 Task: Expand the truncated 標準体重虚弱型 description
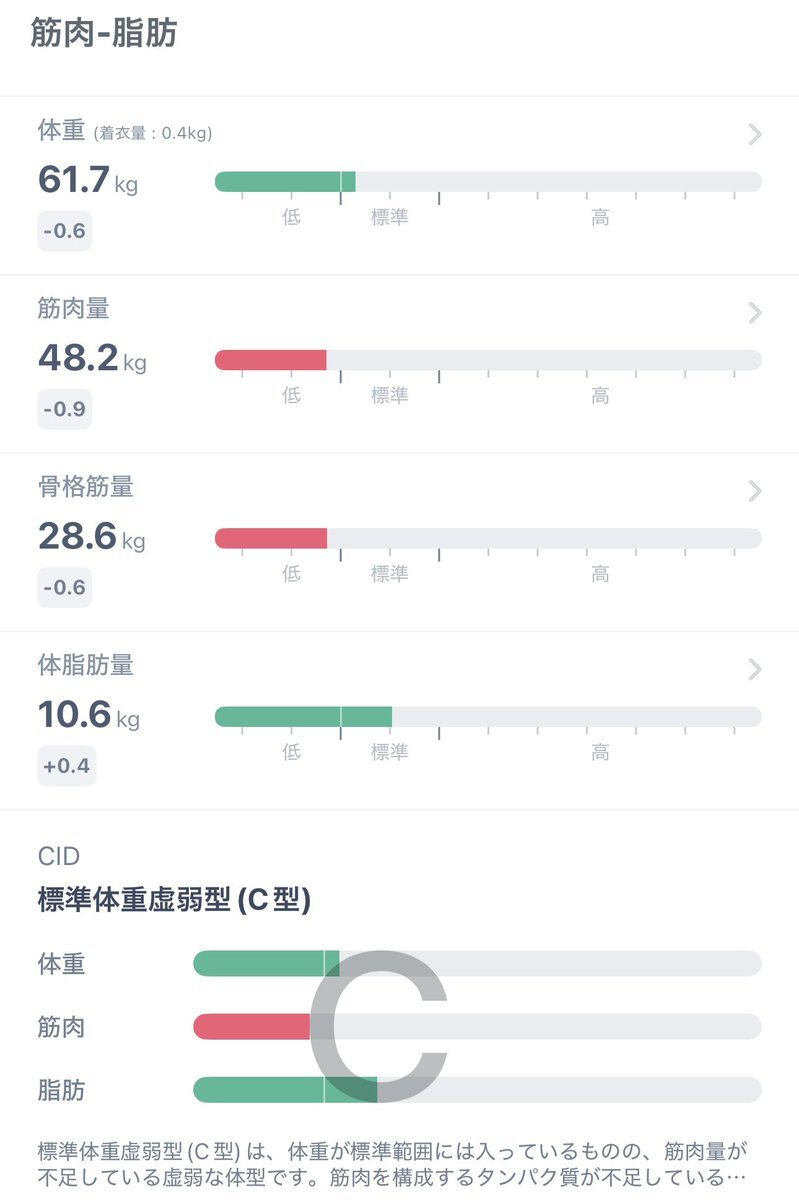pyautogui.click(x=735, y=1177)
